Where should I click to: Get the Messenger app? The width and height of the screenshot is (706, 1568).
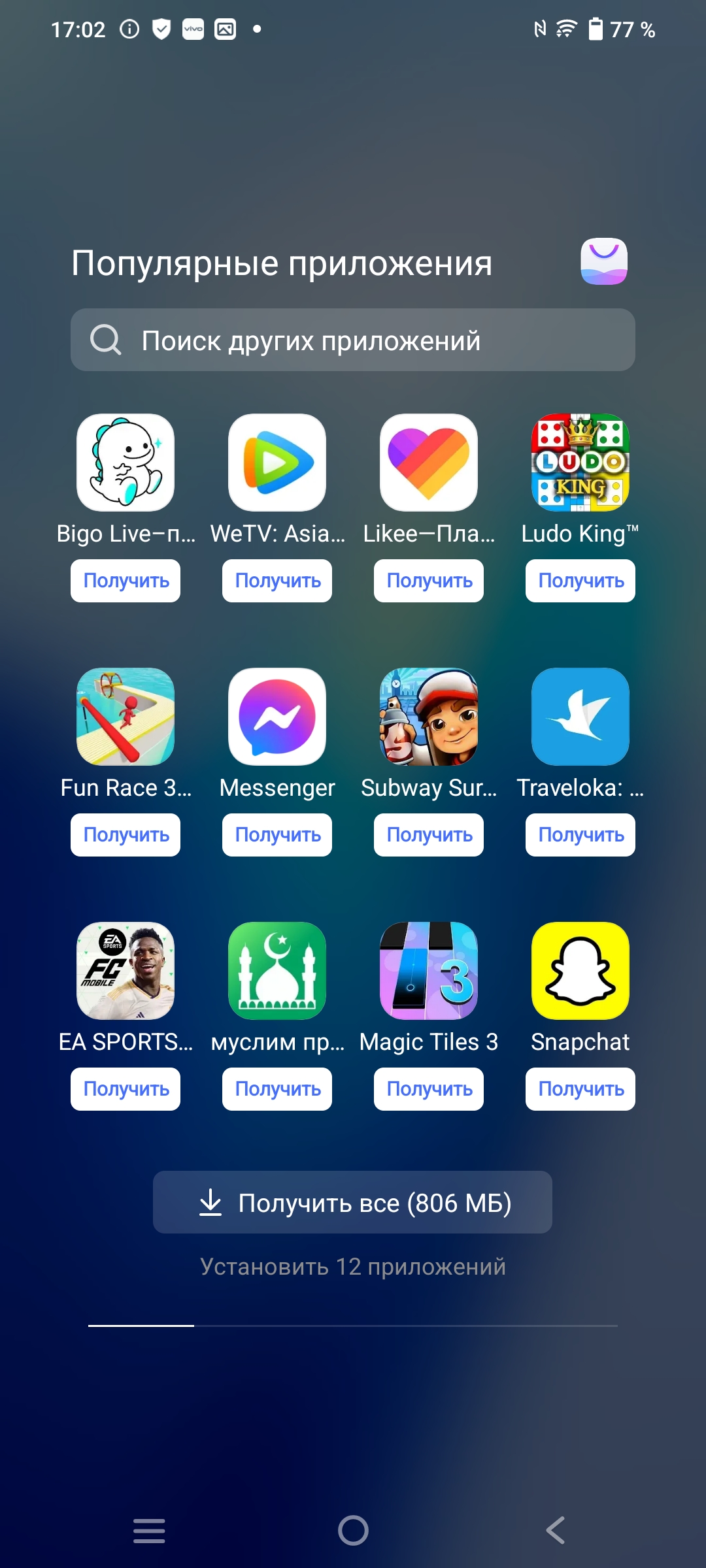277,835
